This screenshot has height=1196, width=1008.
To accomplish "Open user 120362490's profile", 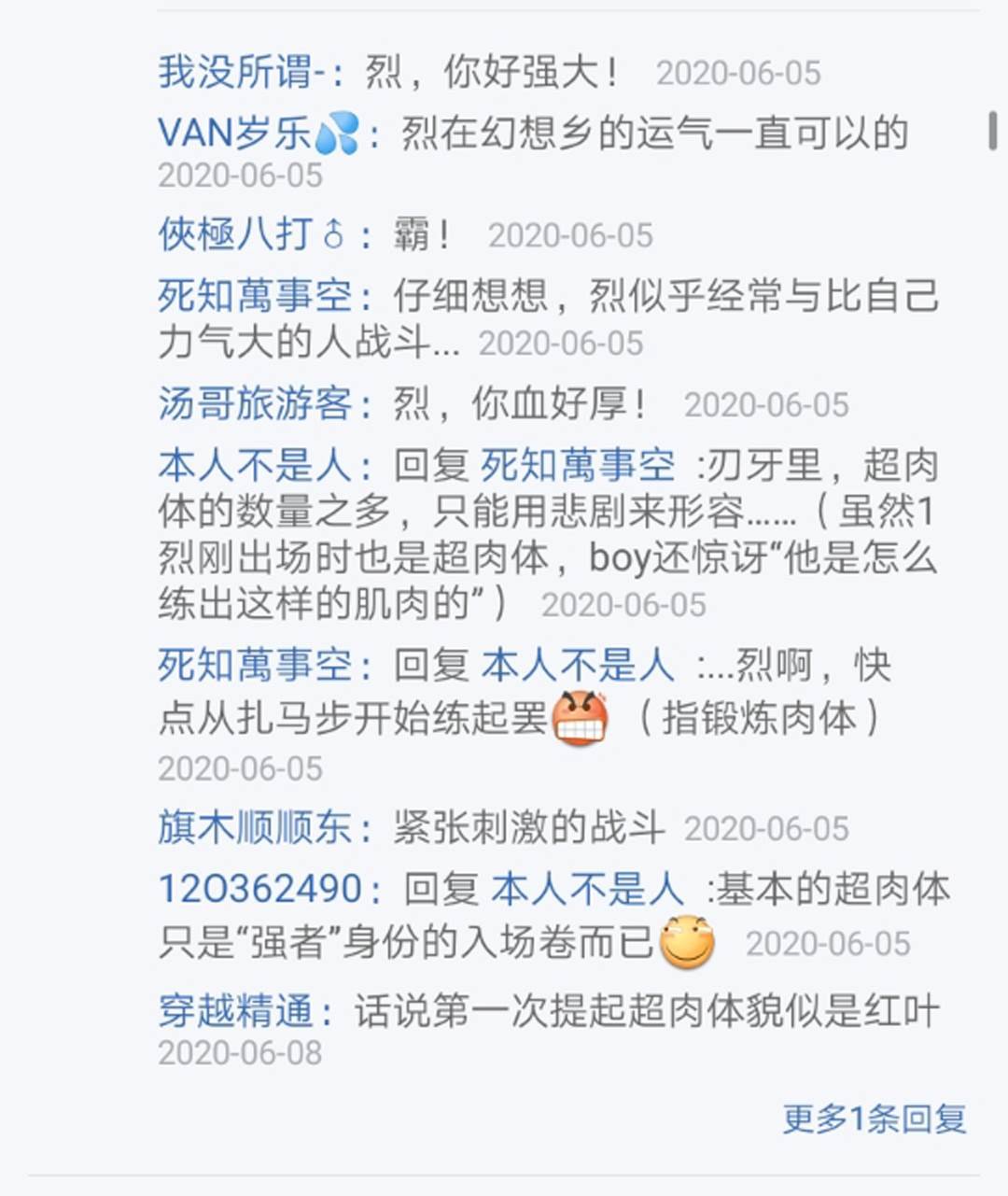I will tap(260, 888).
